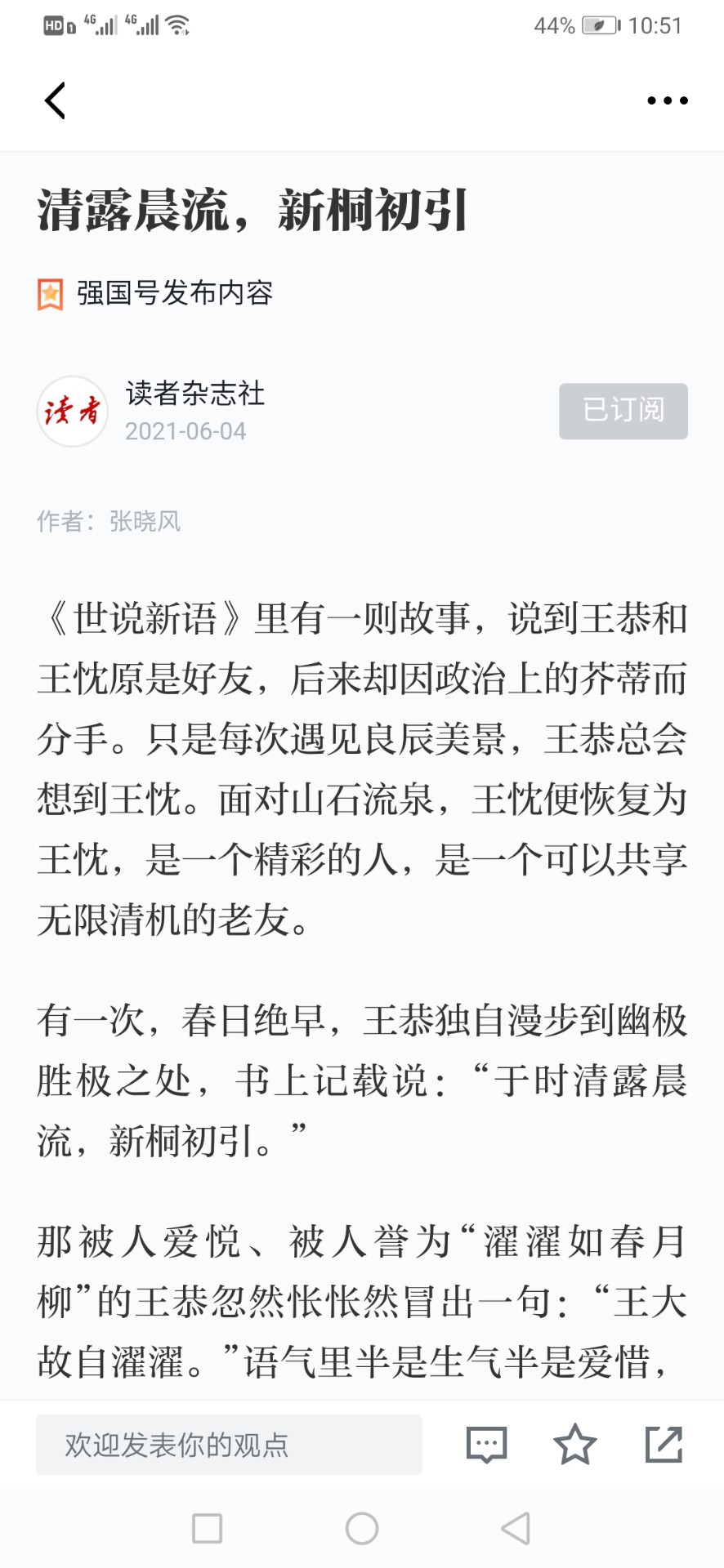The height and width of the screenshot is (1568, 724).
Task: Open the 读者杂志社 publisher profile
Action: pos(195,394)
